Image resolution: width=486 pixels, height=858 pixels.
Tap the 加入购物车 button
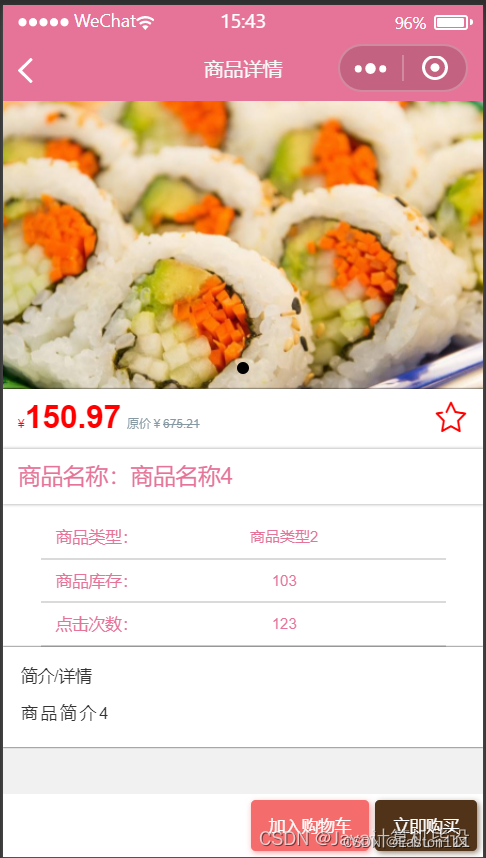[x=310, y=825]
